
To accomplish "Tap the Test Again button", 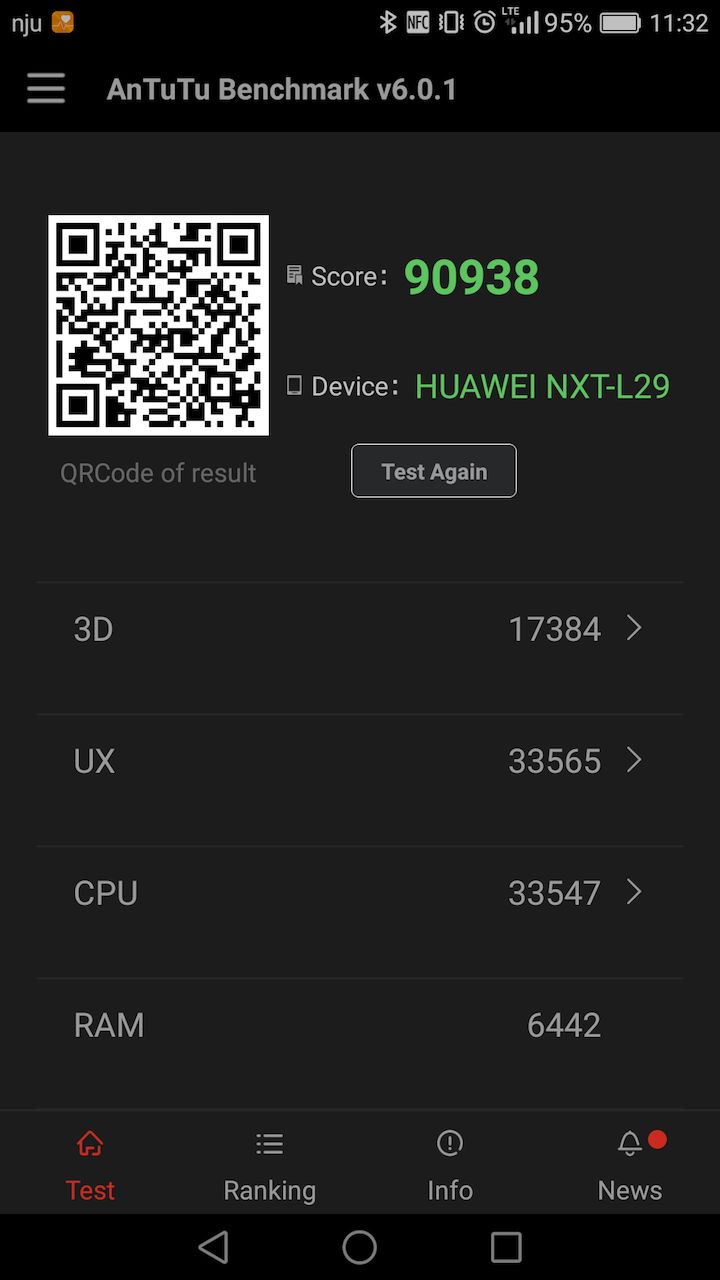I will point(434,471).
